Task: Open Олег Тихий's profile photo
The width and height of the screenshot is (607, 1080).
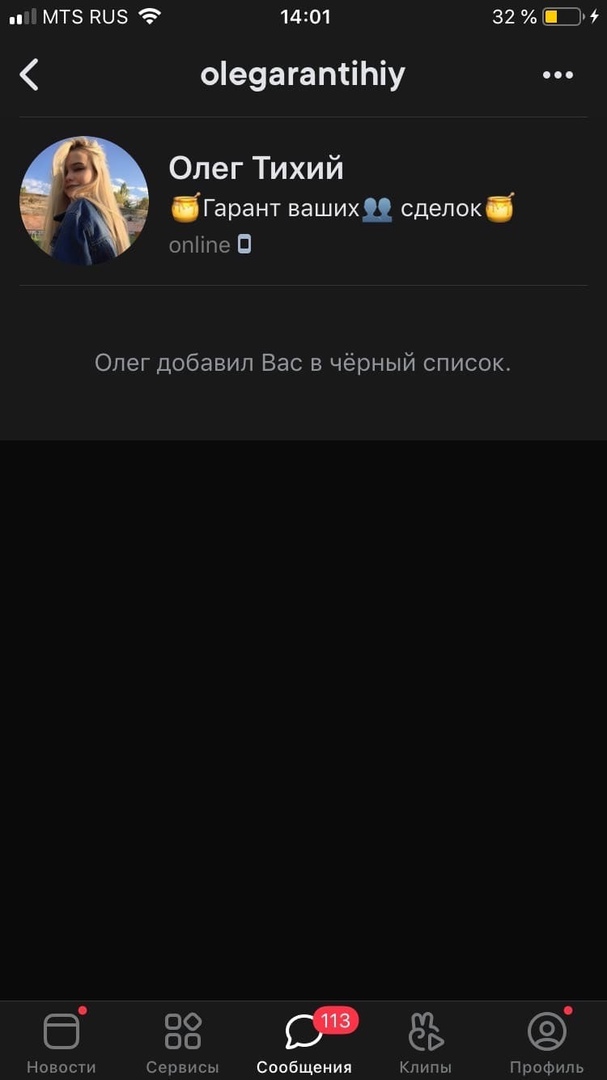Action: click(x=84, y=201)
